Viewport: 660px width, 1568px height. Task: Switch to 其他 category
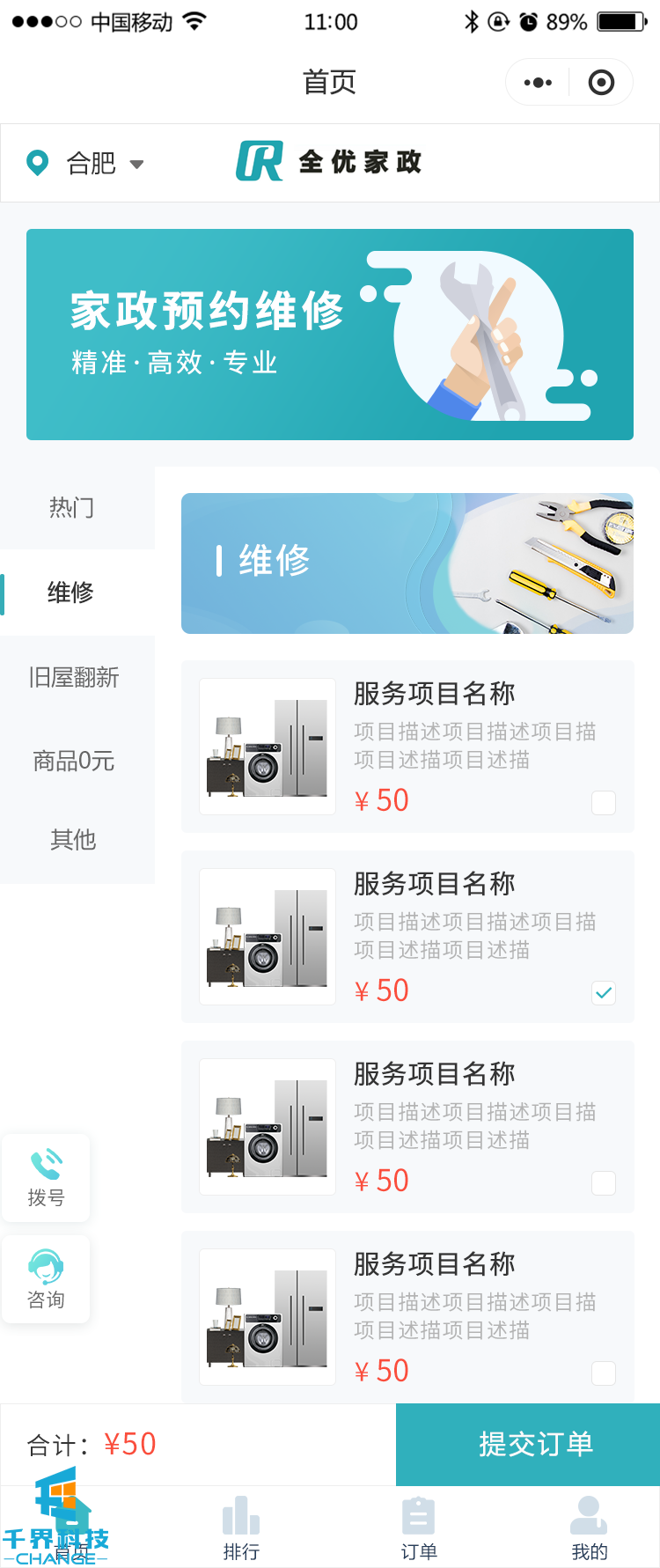point(74,840)
